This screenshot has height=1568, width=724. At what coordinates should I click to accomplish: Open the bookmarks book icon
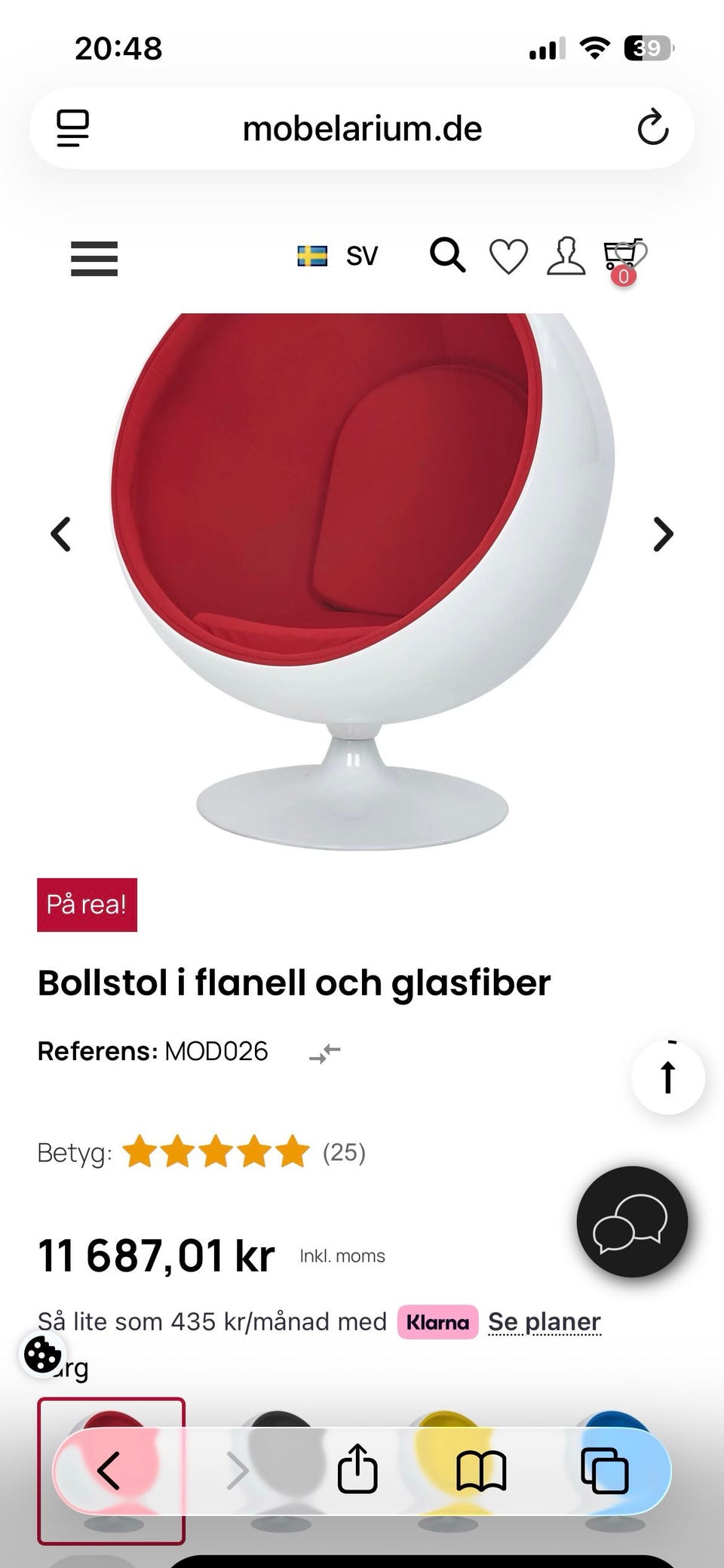tap(483, 1470)
